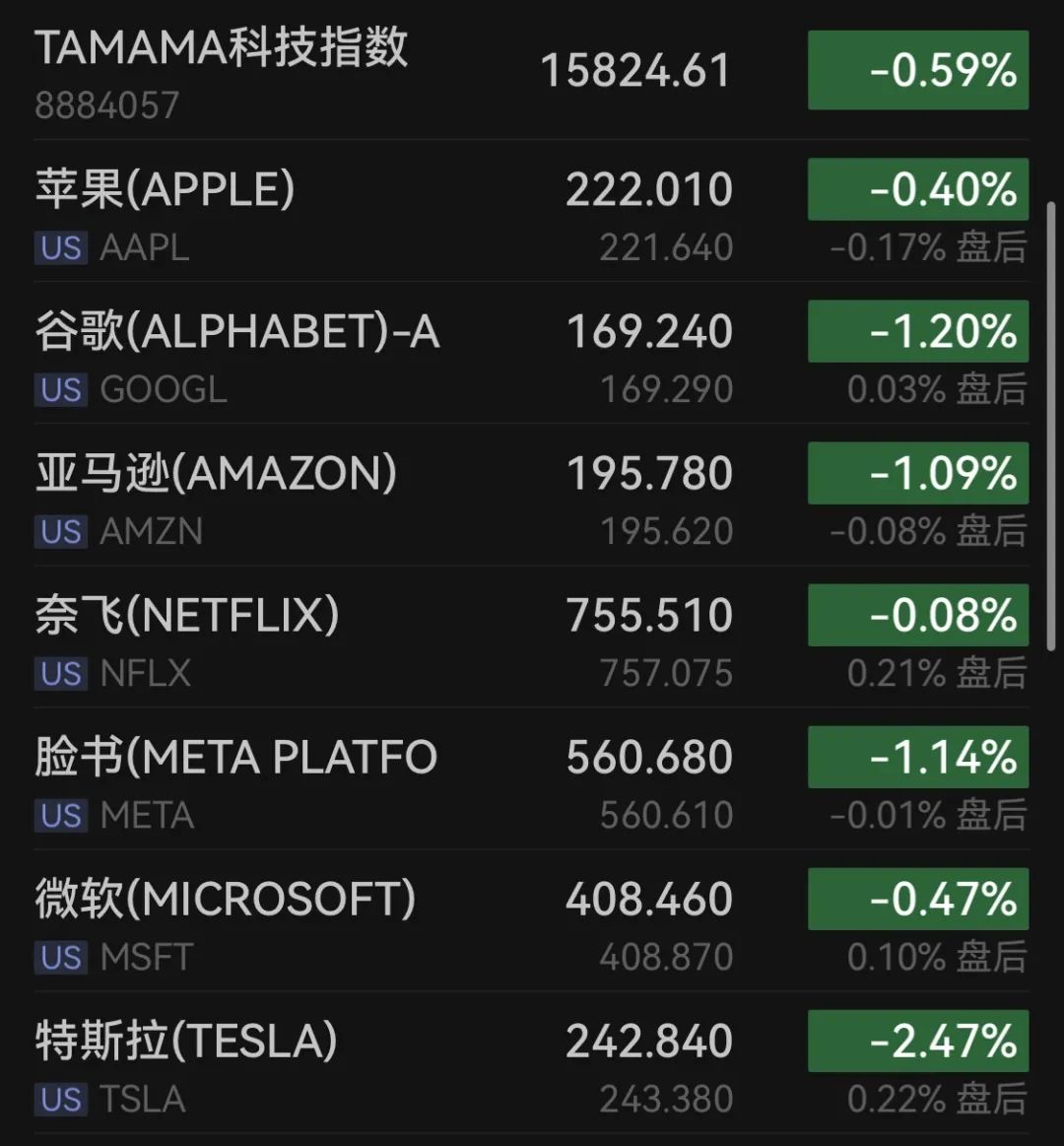Click the US badge beside GOOGL ticker

pos(59,391)
